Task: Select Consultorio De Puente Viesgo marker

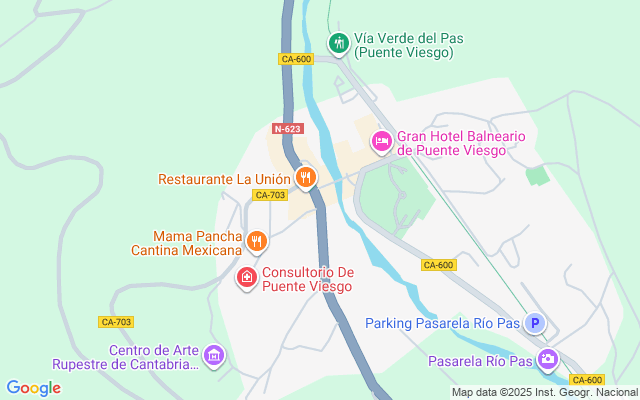Action: [246, 277]
